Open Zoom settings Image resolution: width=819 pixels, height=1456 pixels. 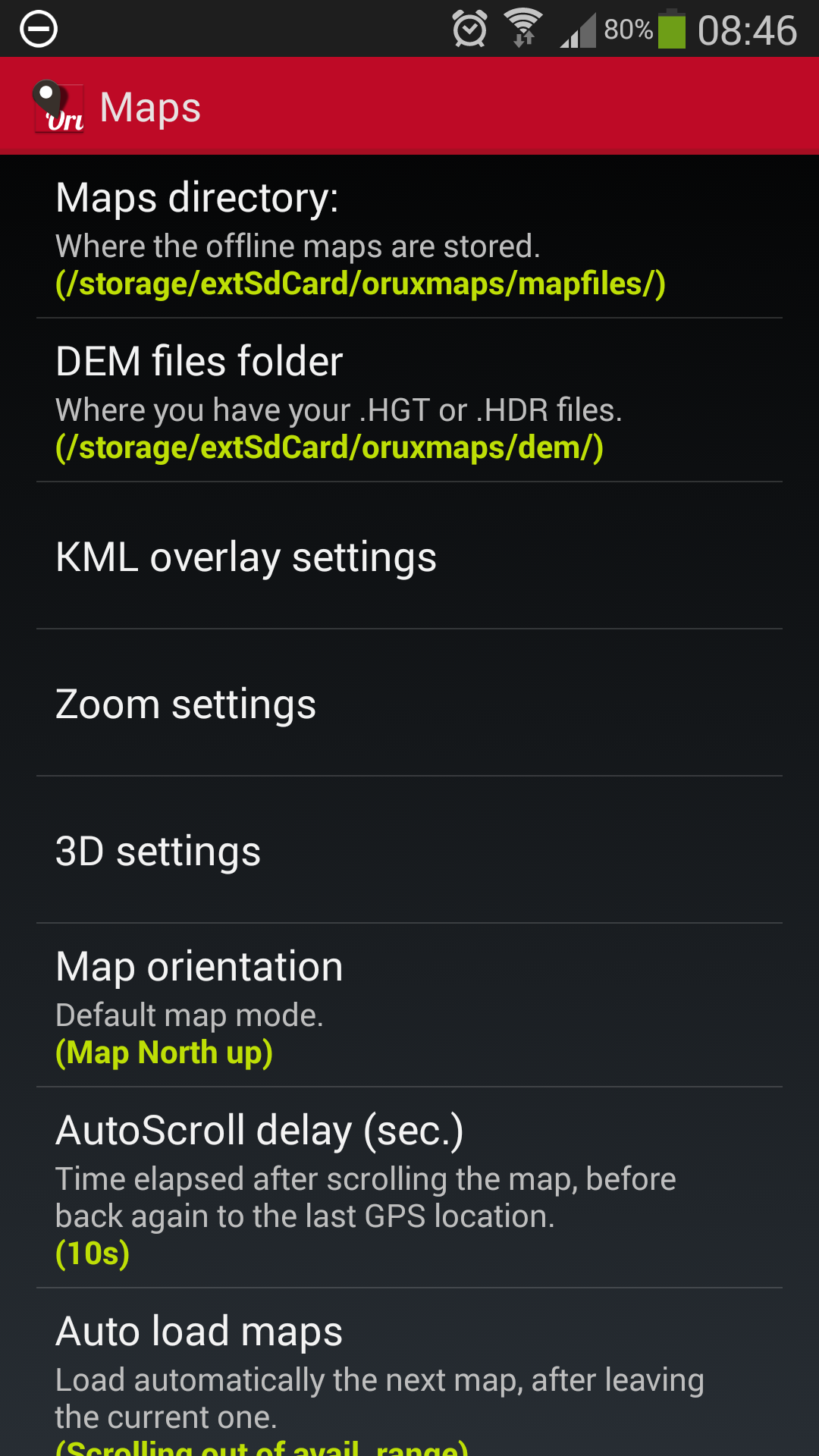(x=409, y=703)
